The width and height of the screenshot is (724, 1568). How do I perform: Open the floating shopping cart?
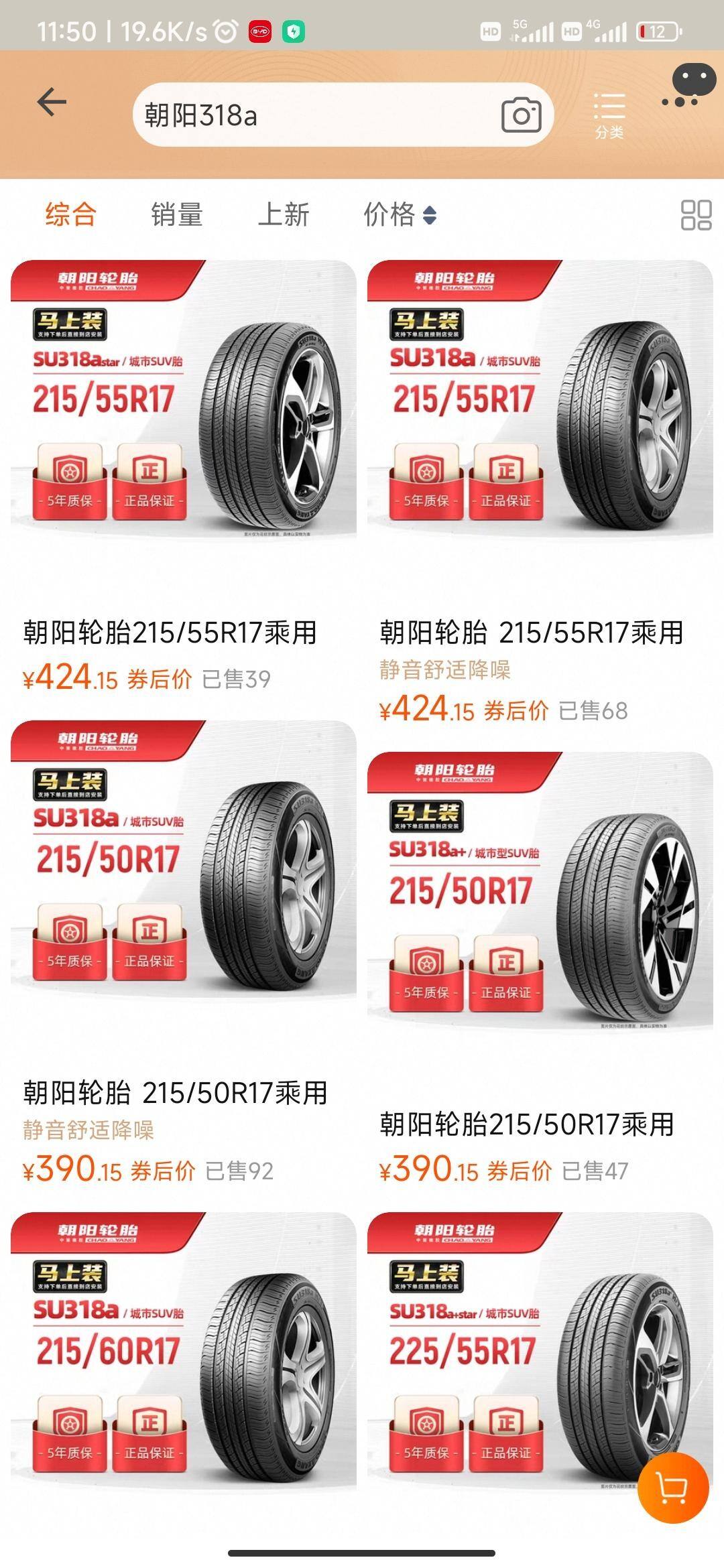(672, 1488)
